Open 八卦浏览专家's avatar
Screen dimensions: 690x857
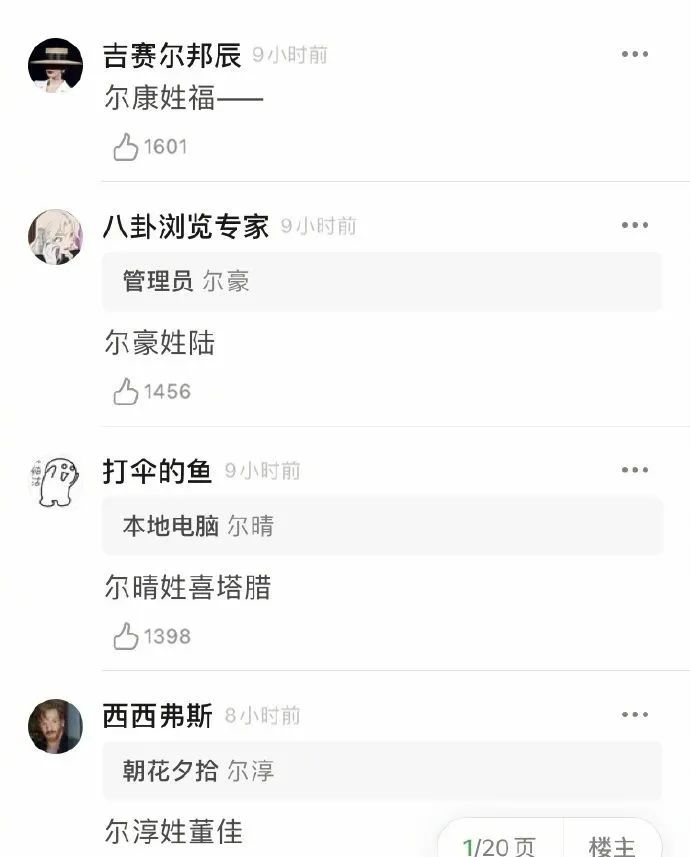click(x=55, y=237)
